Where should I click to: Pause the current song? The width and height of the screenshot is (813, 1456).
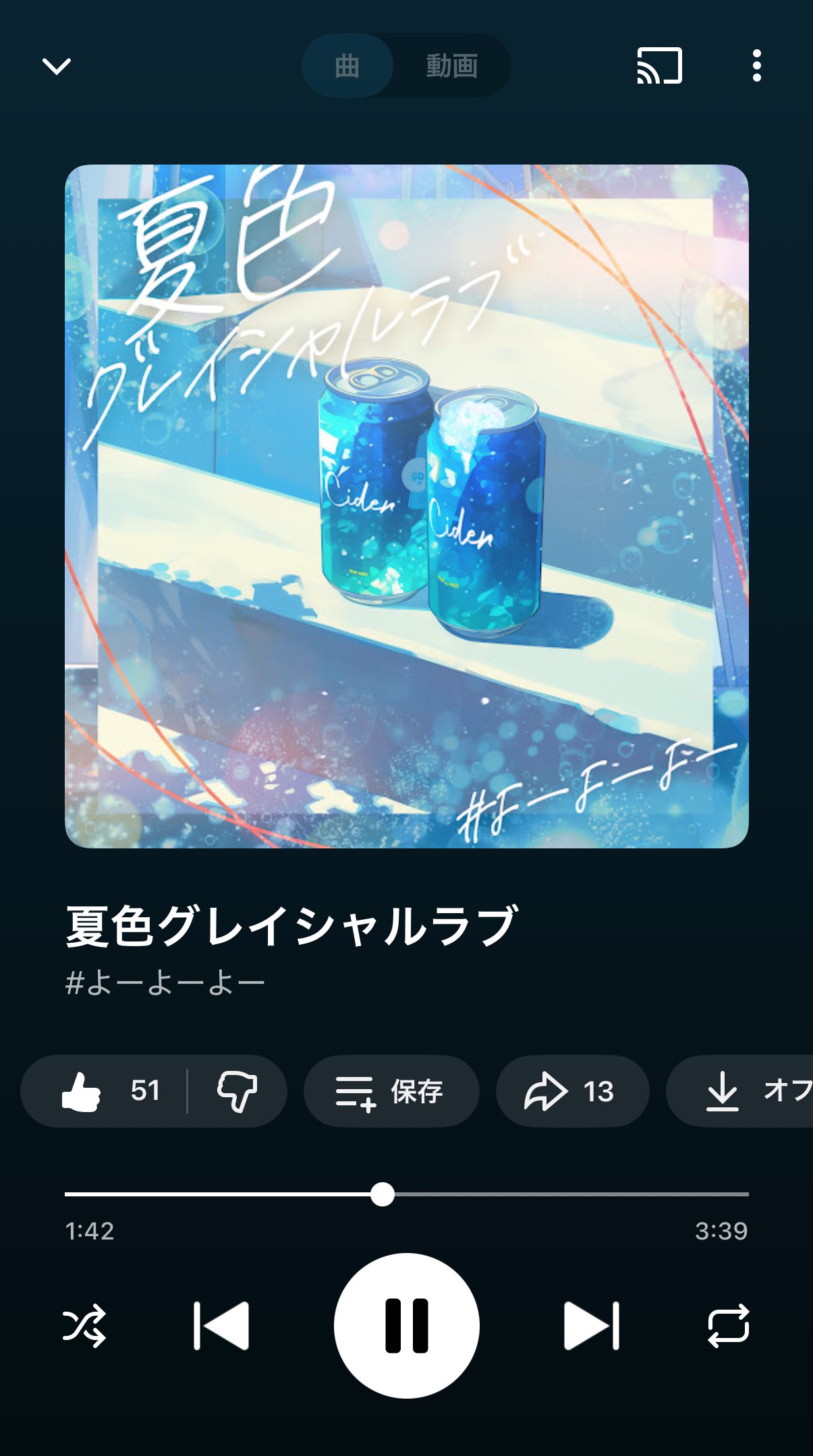coord(406,1326)
